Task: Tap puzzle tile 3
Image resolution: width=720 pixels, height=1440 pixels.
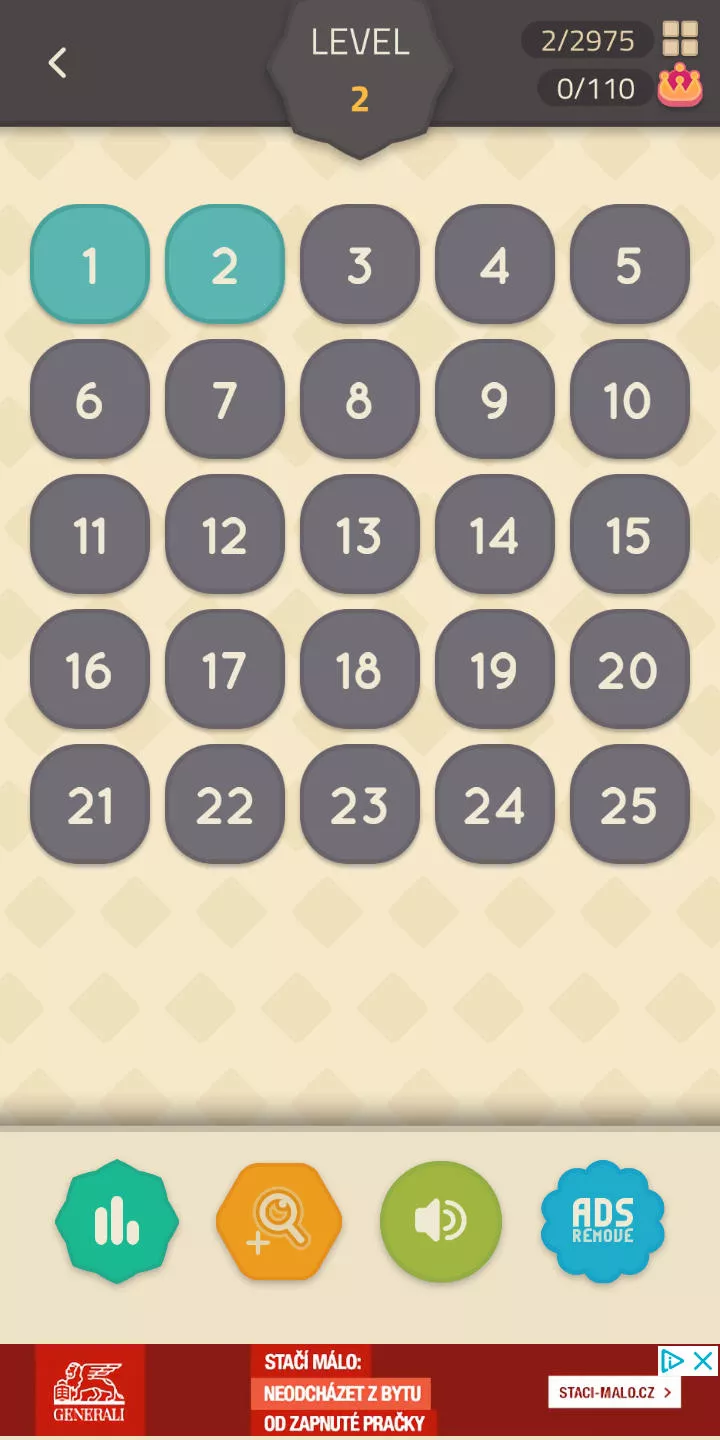Action: coord(360,265)
